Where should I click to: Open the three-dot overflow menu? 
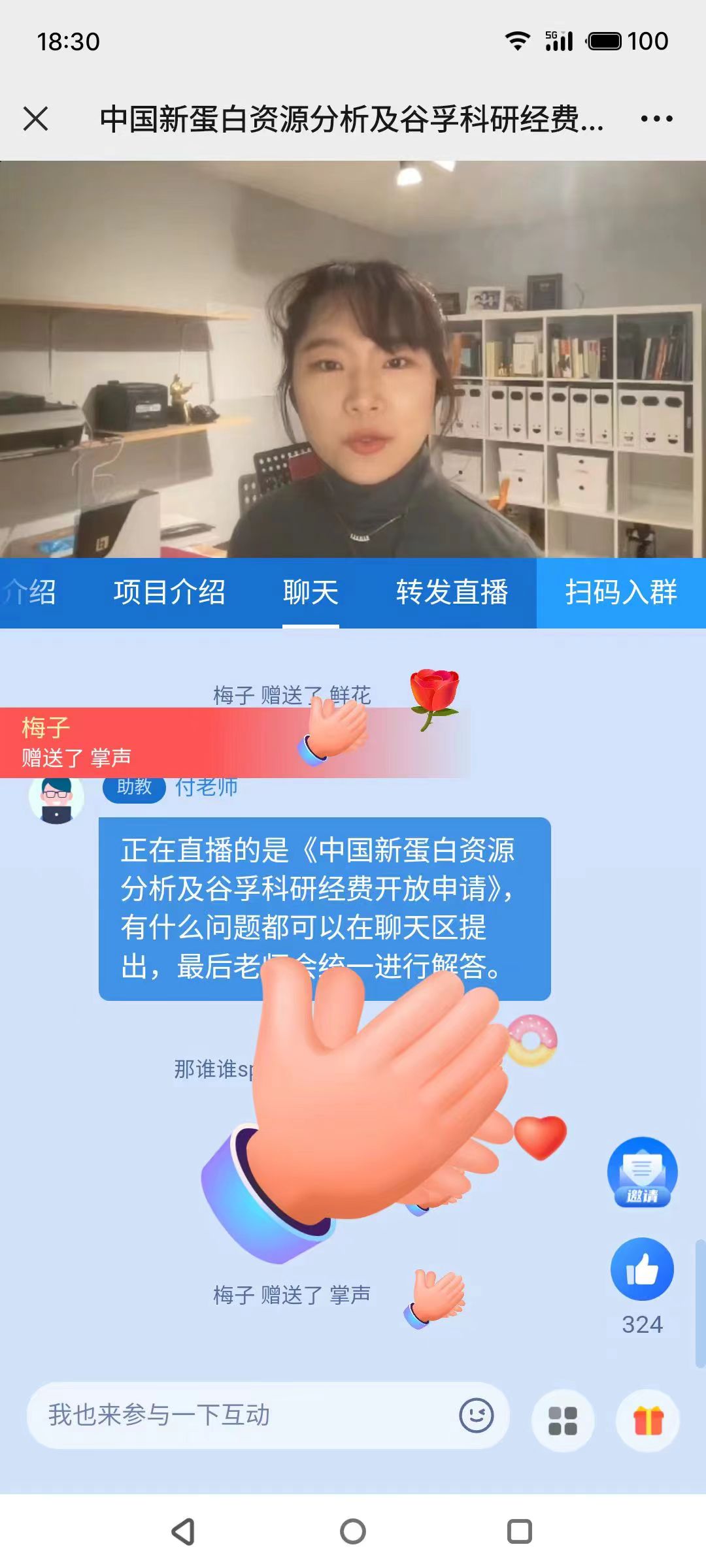[656, 119]
